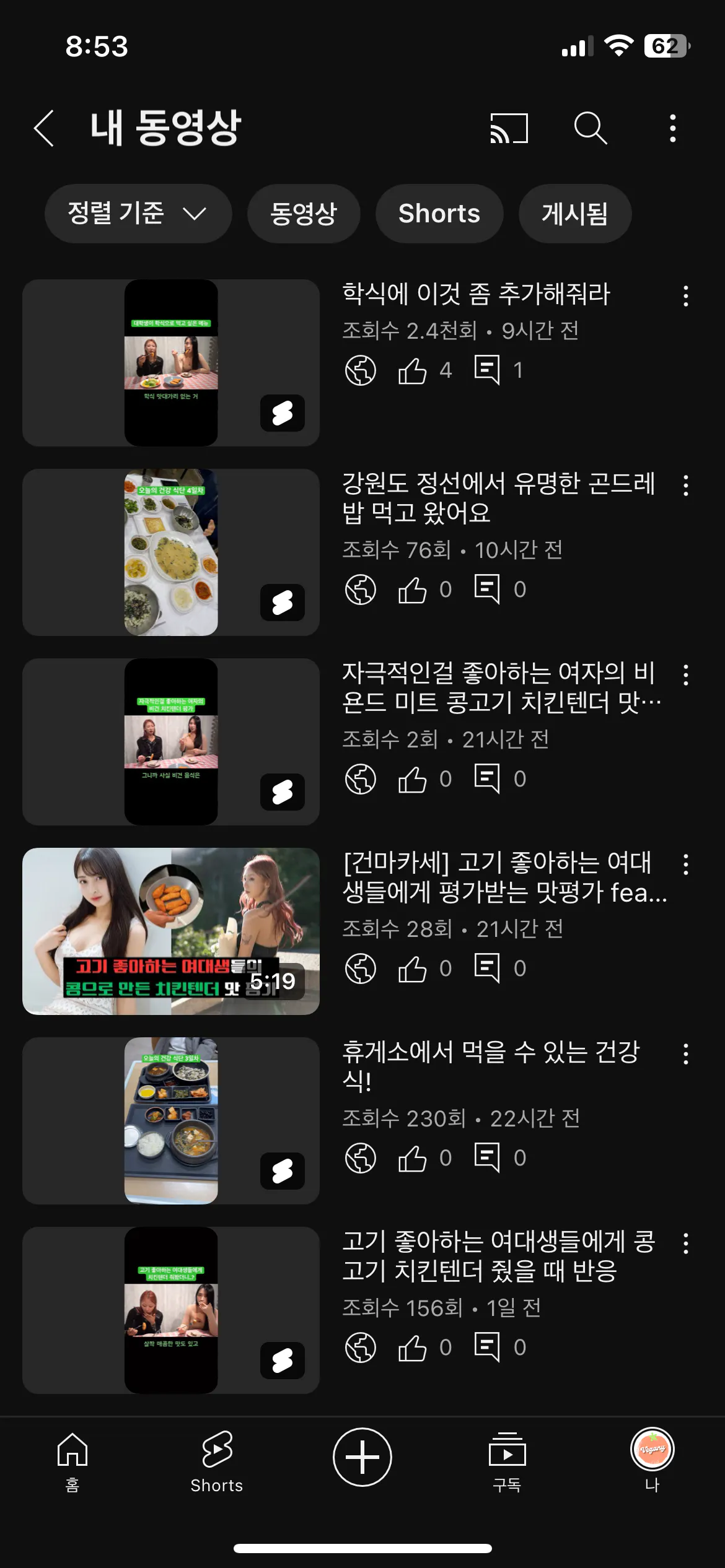Open more options for 학식에 이것 좀 추가해줘라

685,296
